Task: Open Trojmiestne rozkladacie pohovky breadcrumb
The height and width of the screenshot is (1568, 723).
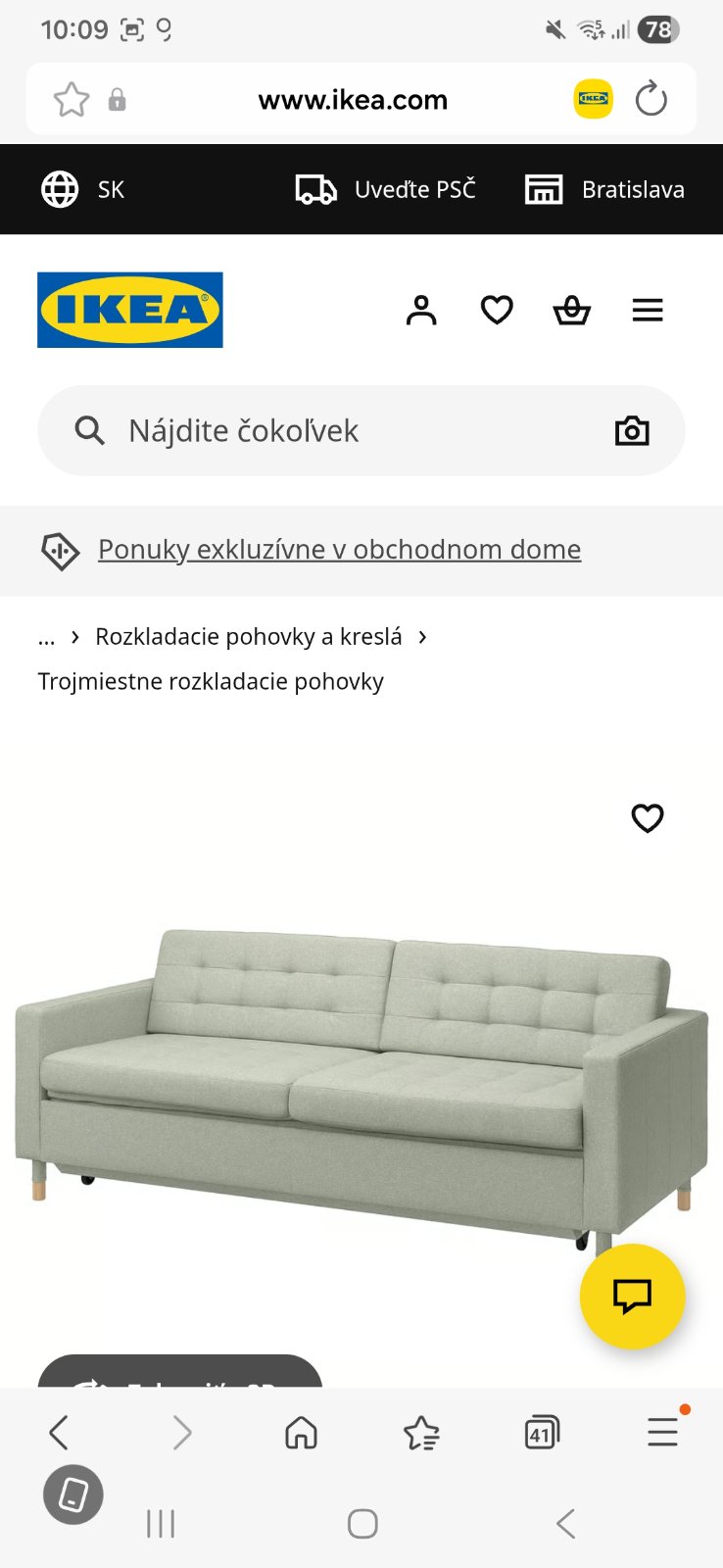Action: click(x=211, y=681)
